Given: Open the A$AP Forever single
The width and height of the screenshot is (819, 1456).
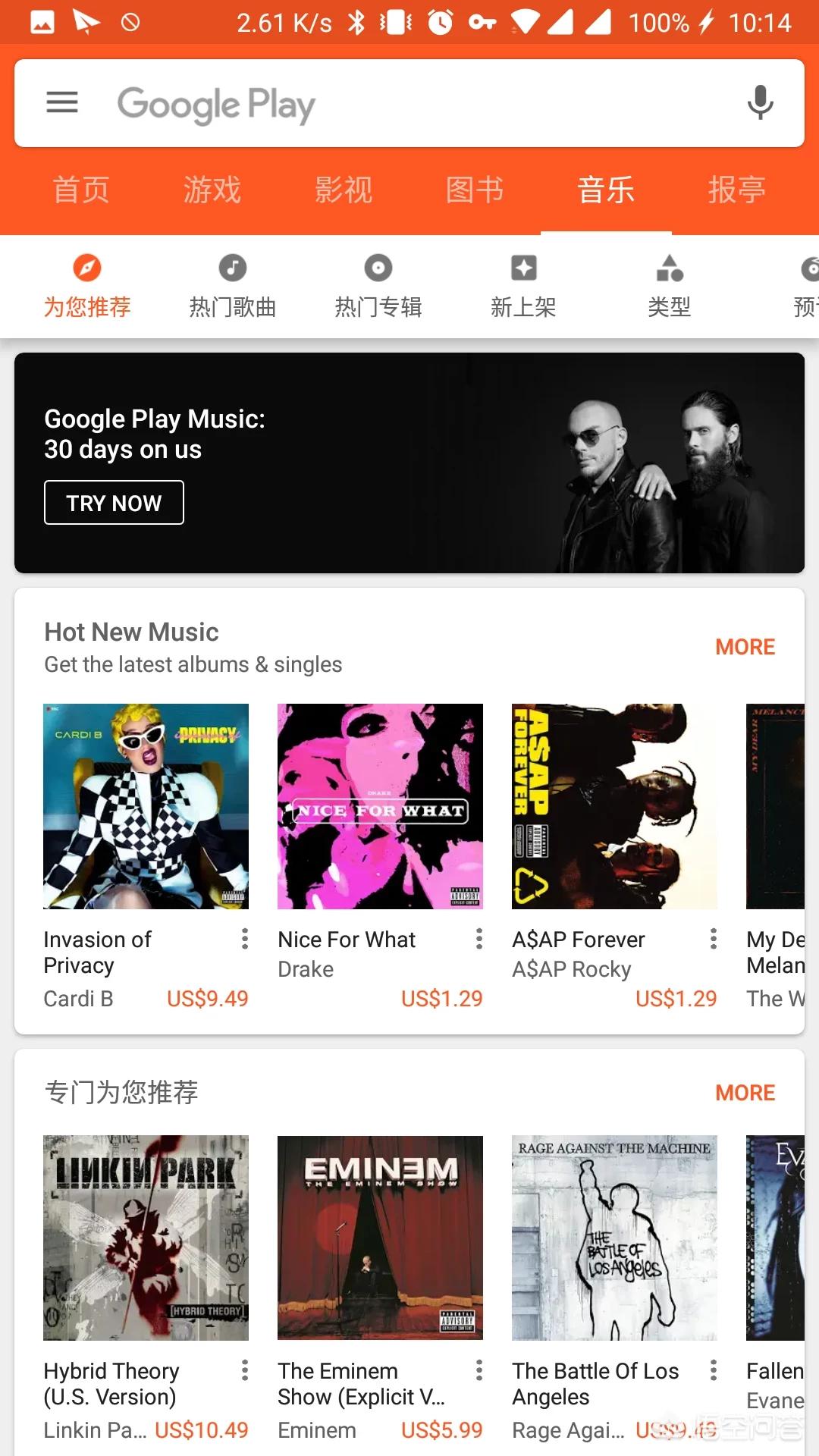Looking at the screenshot, I should click(614, 806).
